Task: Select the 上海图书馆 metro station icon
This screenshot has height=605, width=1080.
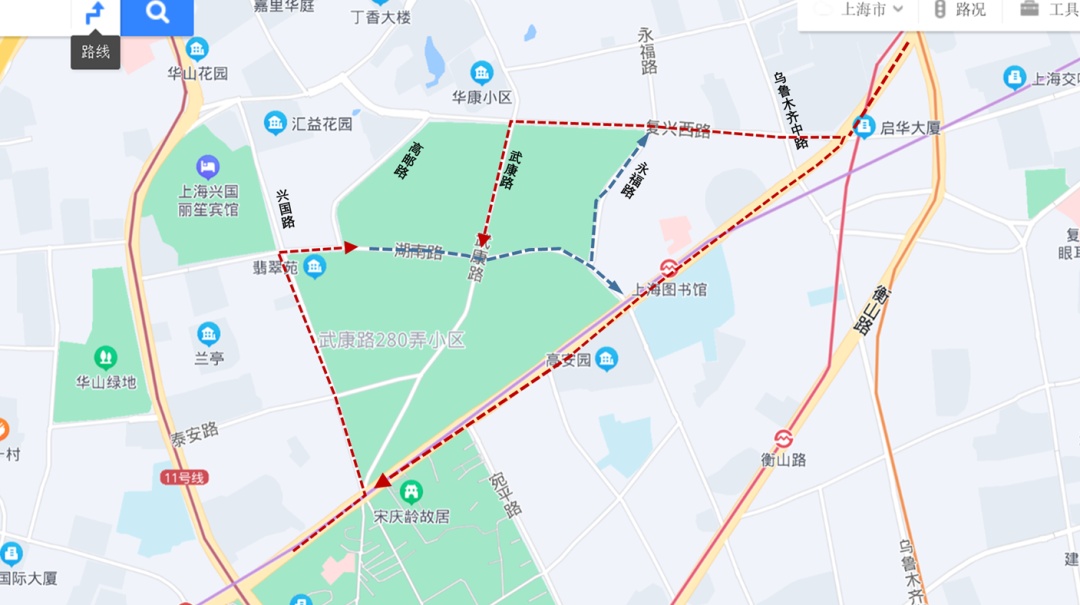Action: tap(670, 268)
